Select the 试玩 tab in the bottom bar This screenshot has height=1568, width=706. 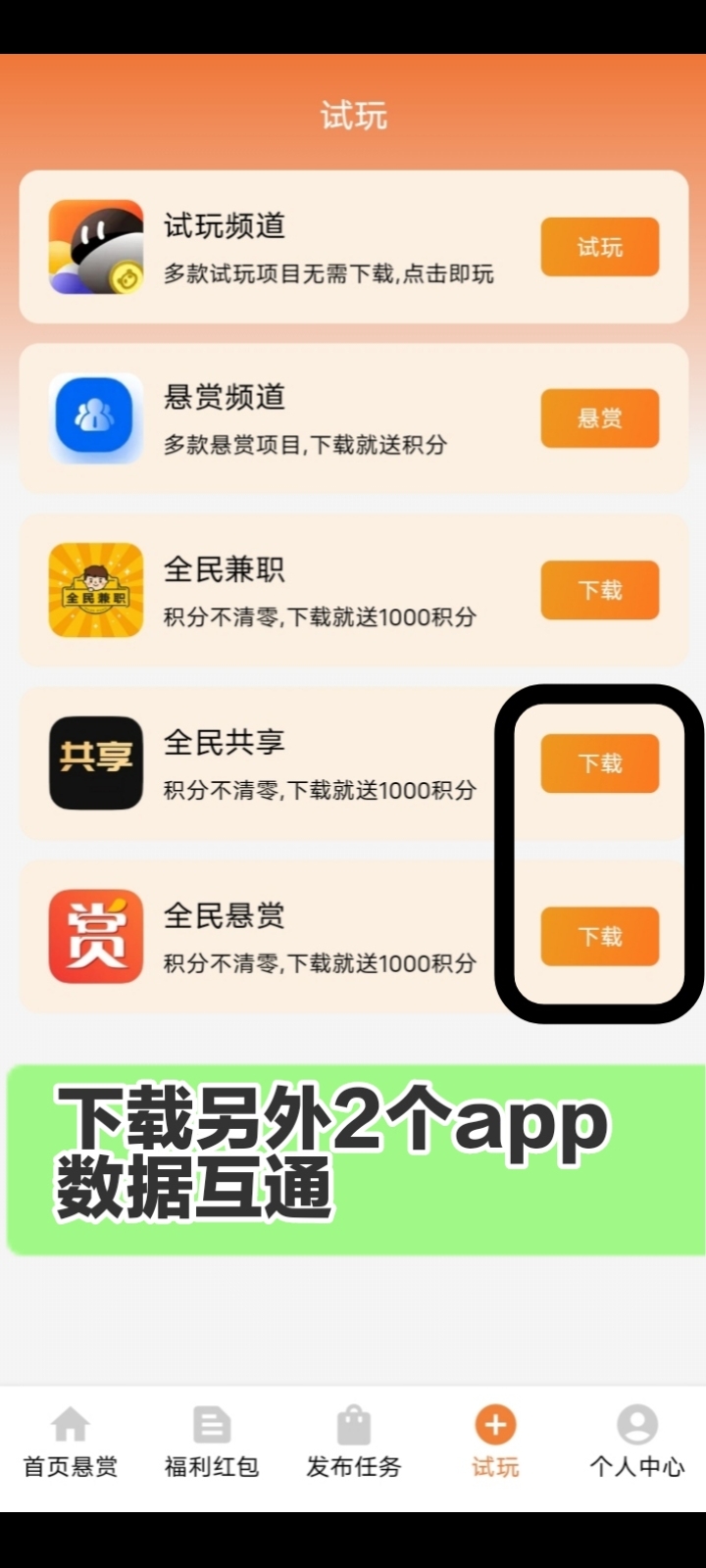495,1442
